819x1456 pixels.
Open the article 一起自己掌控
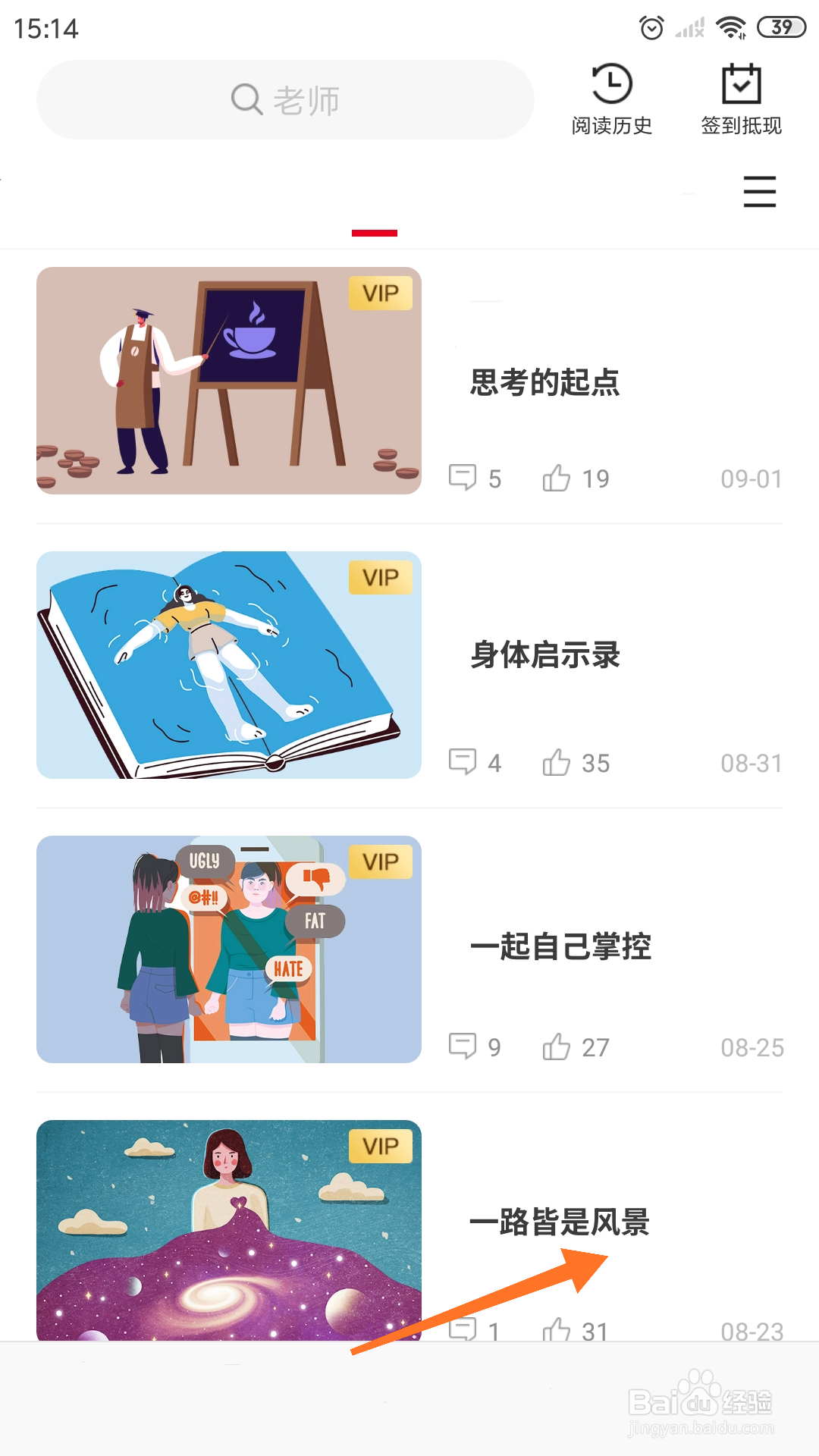click(x=562, y=946)
